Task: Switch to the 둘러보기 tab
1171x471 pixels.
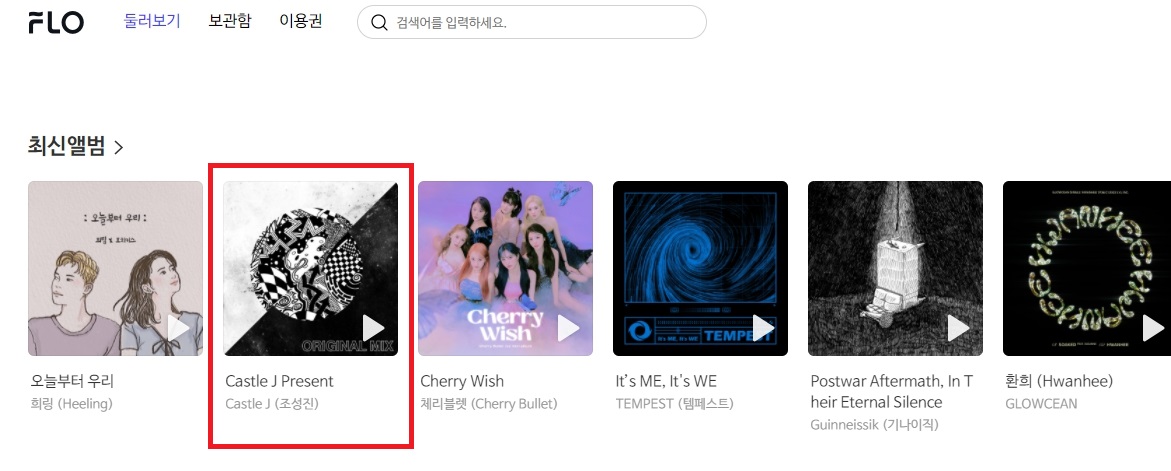Action: (x=152, y=21)
